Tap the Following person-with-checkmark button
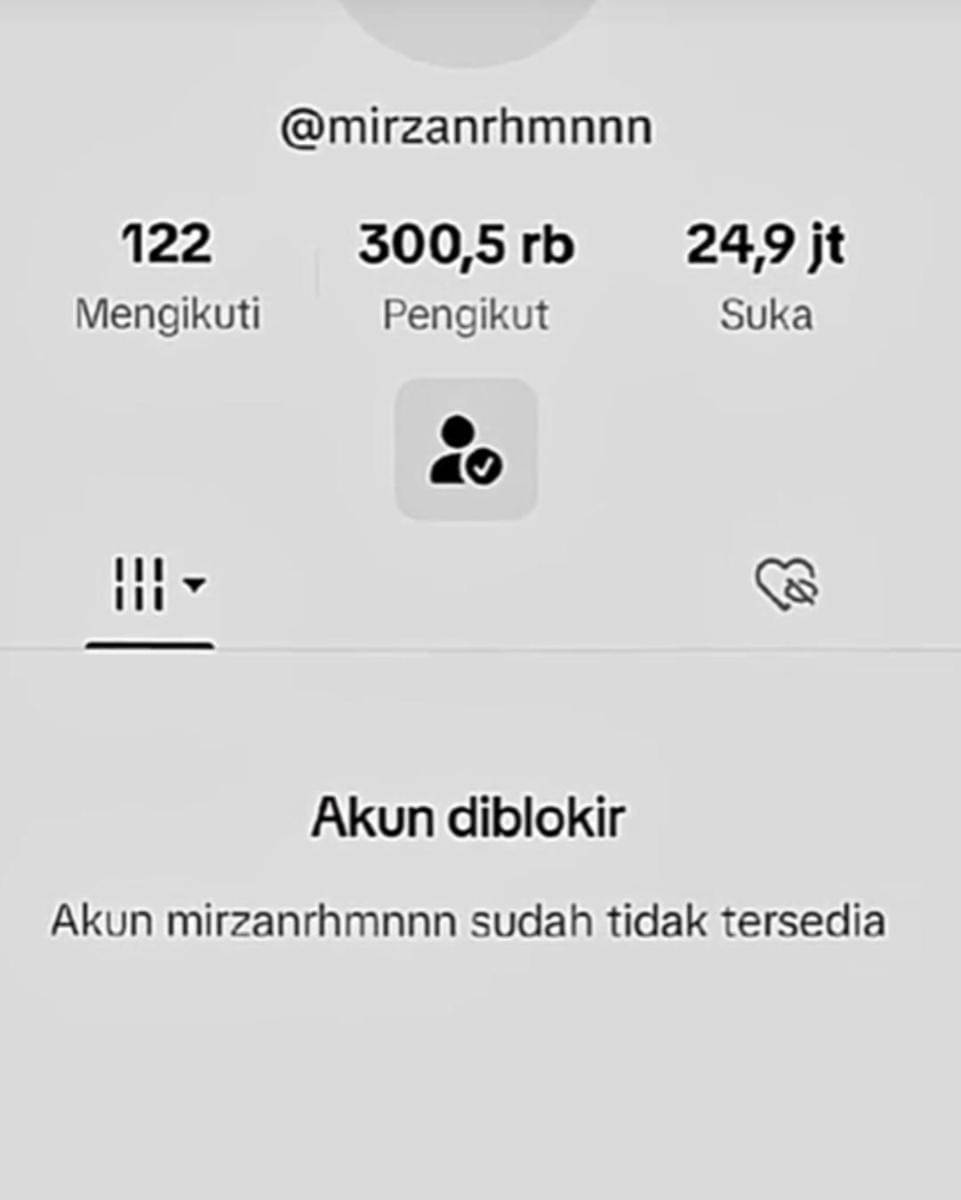 coord(466,451)
